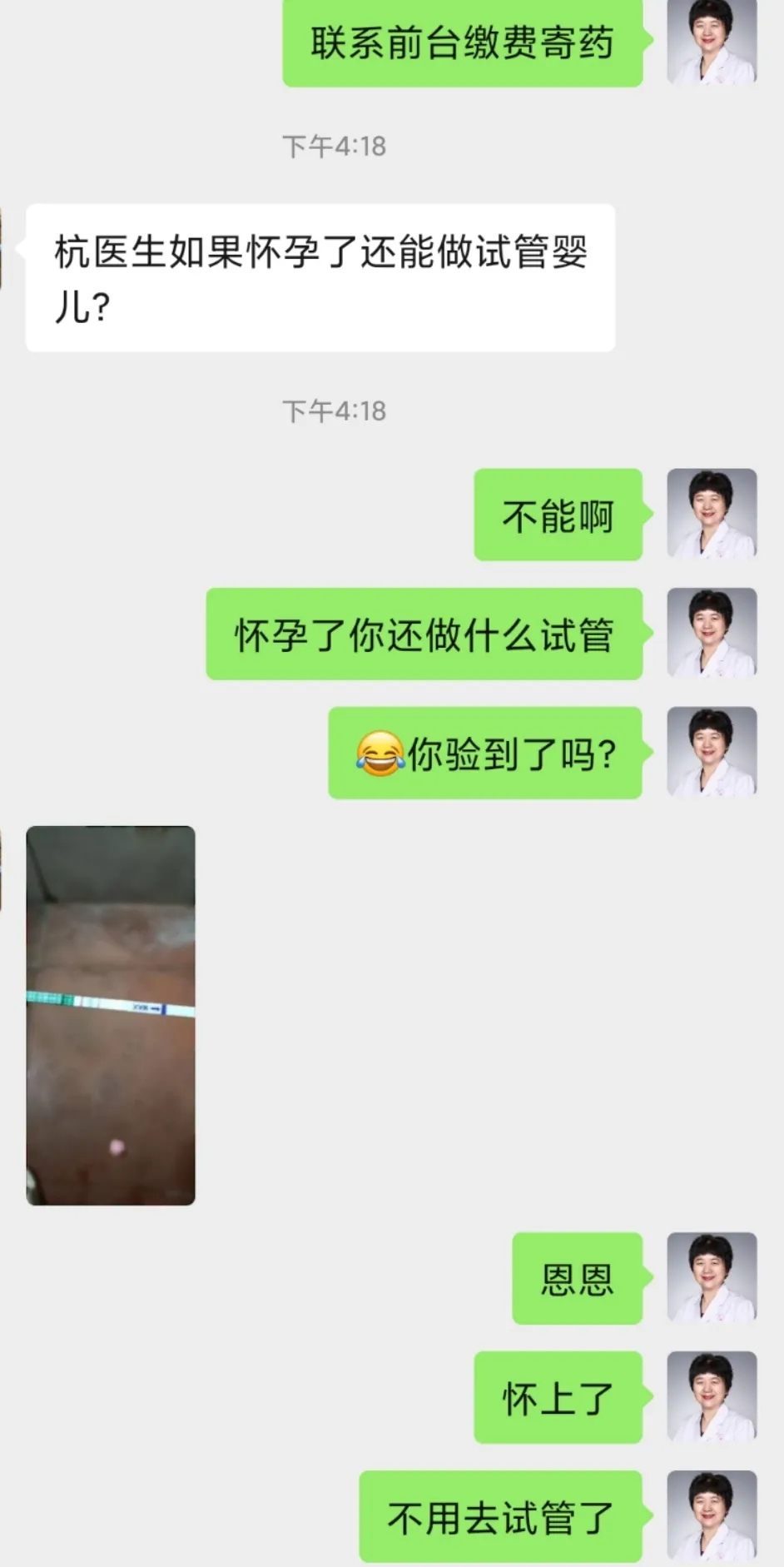Open doctor's avatar beside "不能啊" message

coord(712,513)
